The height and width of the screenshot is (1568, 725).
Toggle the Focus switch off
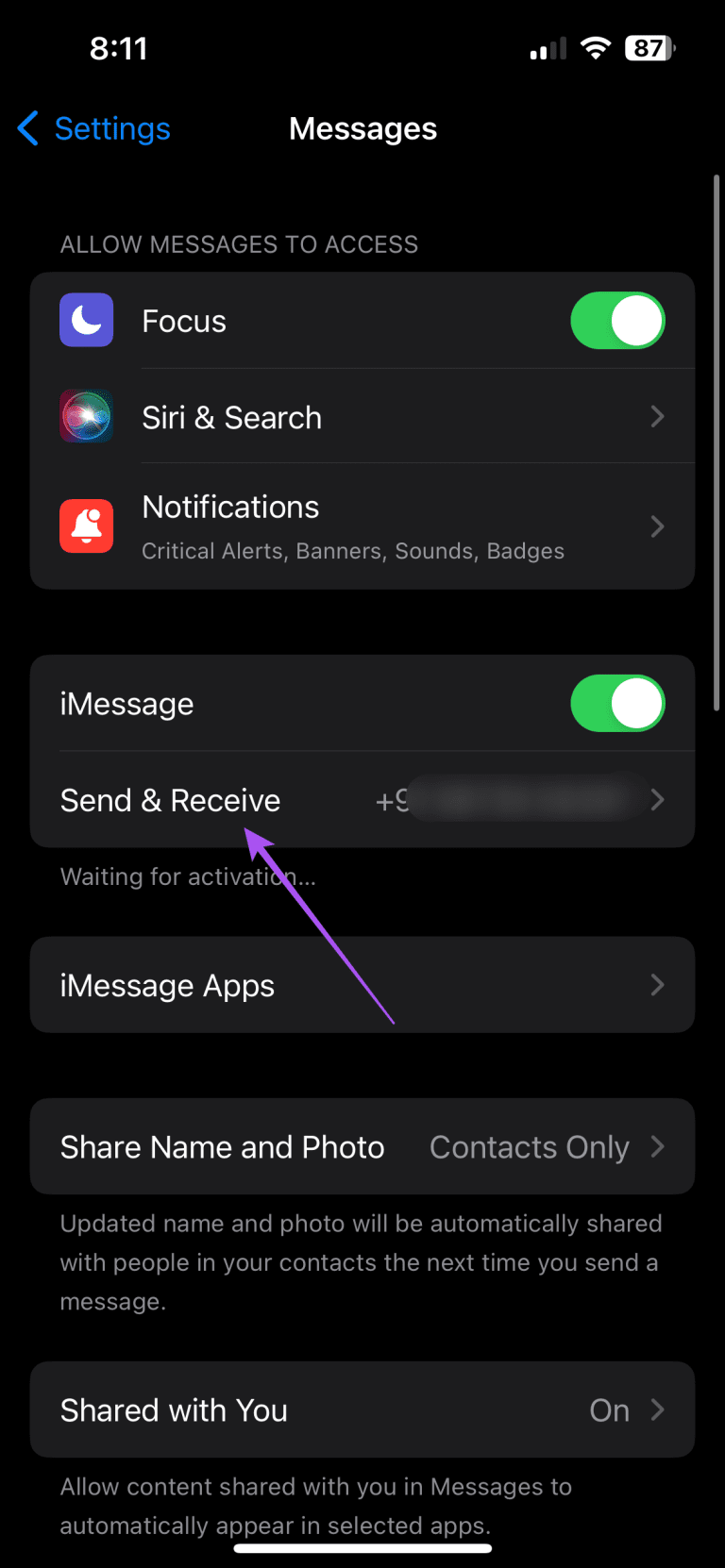click(x=617, y=320)
